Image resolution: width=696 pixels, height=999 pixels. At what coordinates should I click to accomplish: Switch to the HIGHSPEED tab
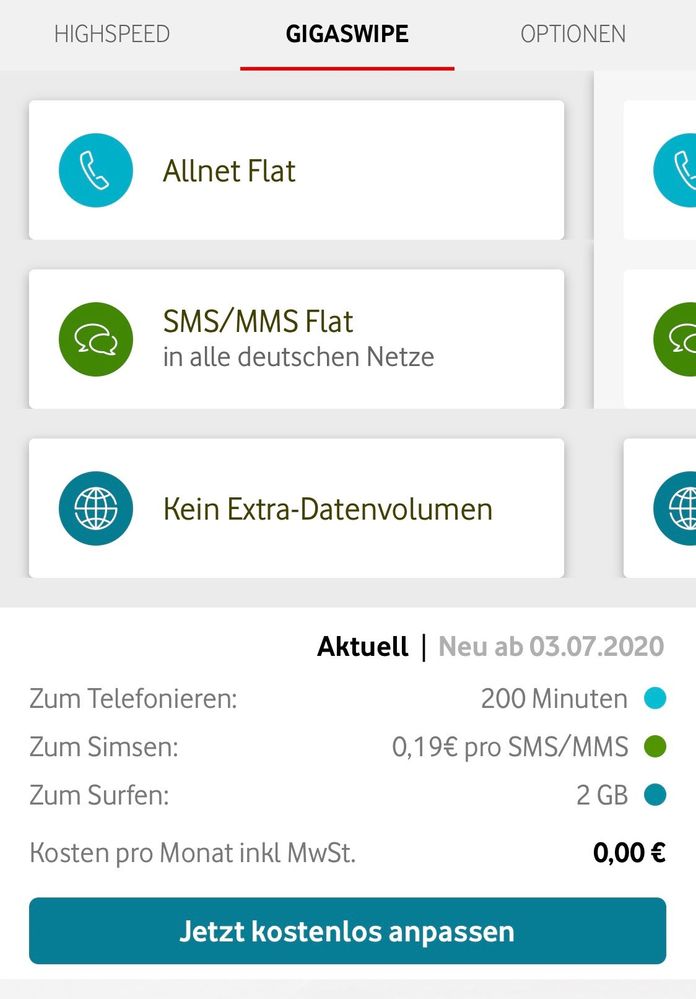(112, 34)
